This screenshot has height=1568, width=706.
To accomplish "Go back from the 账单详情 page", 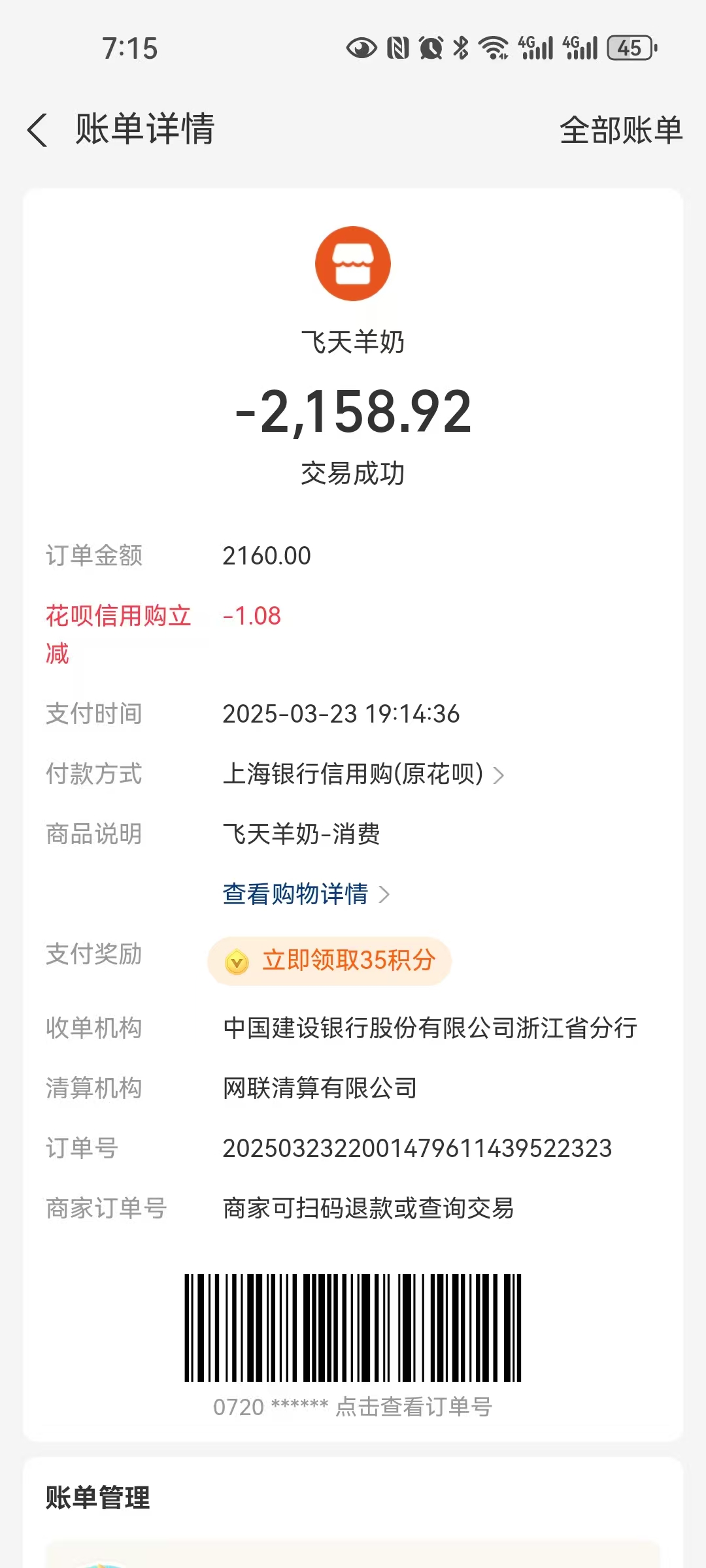I will 38,130.
